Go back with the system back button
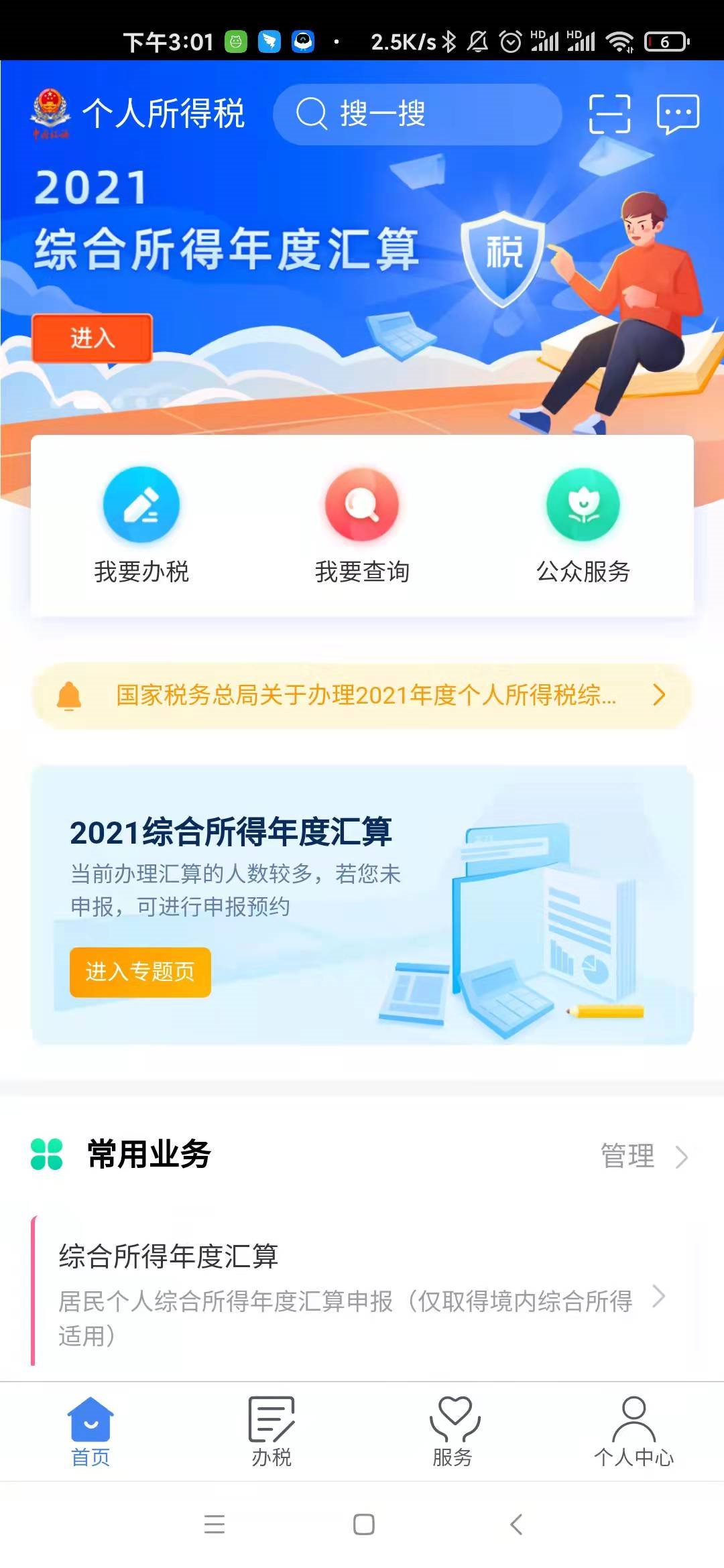The image size is (724, 1568). pyautogui.click(x=516, y=1524)
